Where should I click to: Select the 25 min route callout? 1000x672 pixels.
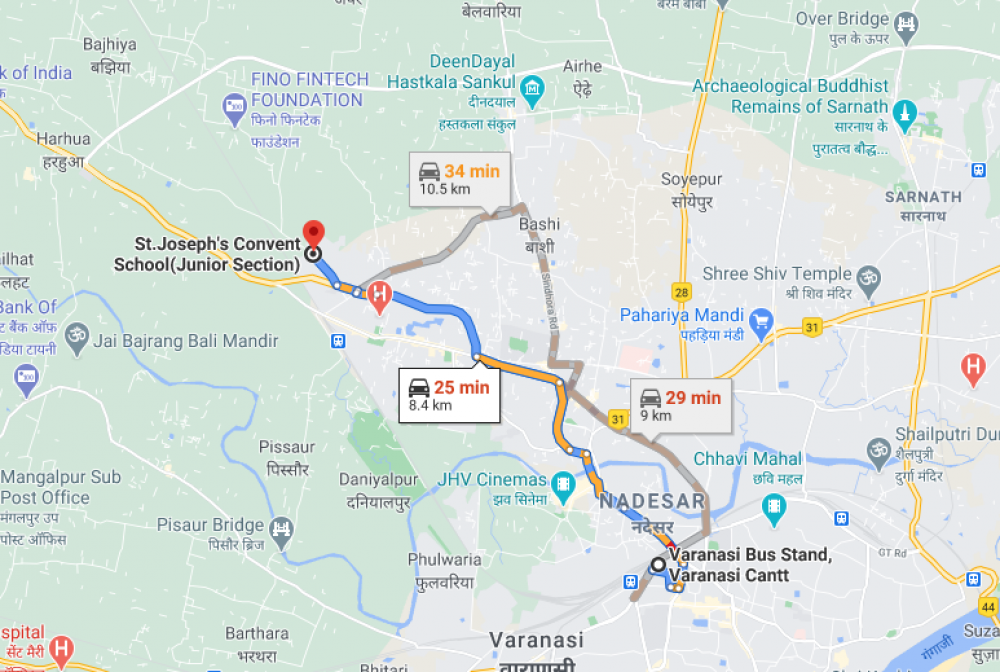[449, 394]
